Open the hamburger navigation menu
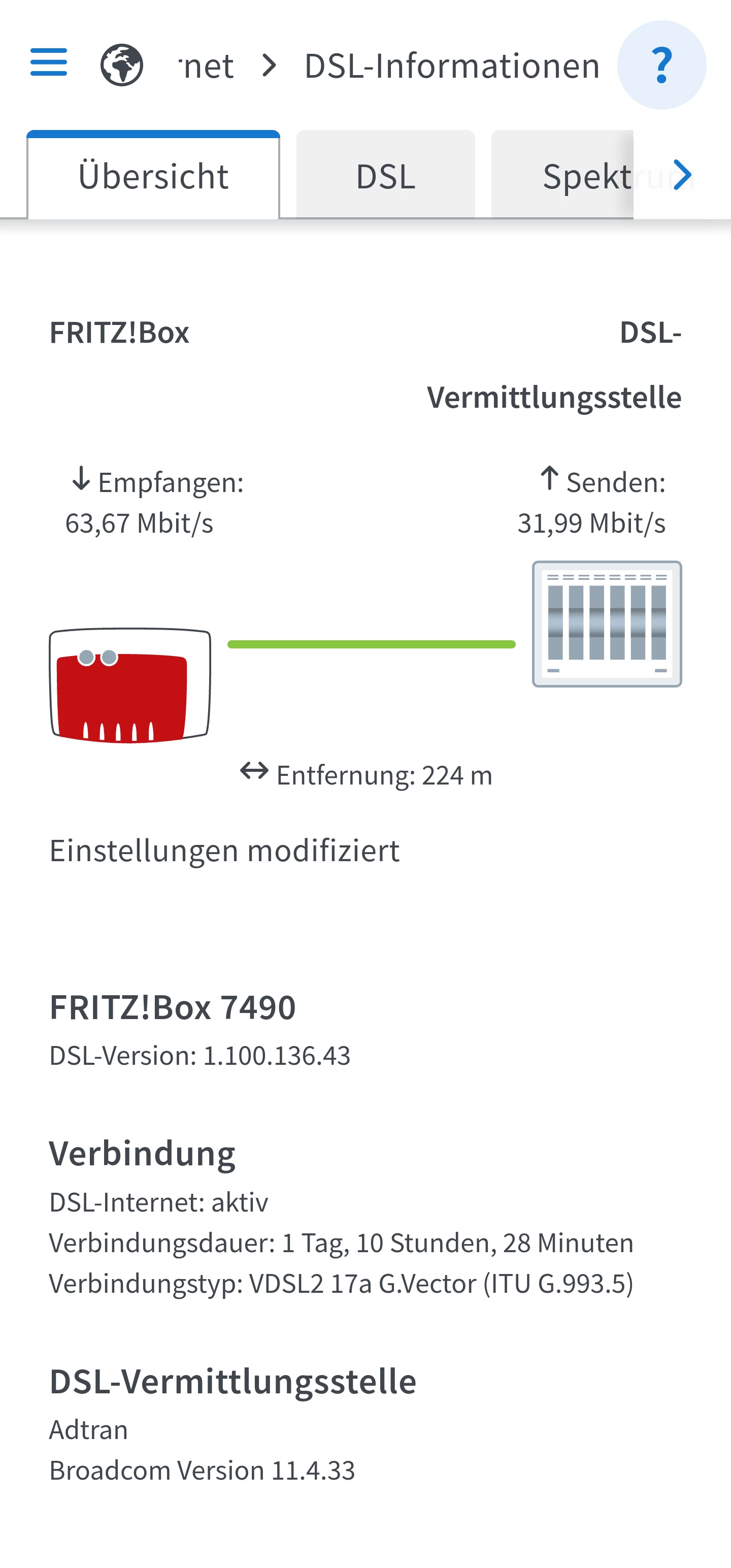 tap(49, 62)
